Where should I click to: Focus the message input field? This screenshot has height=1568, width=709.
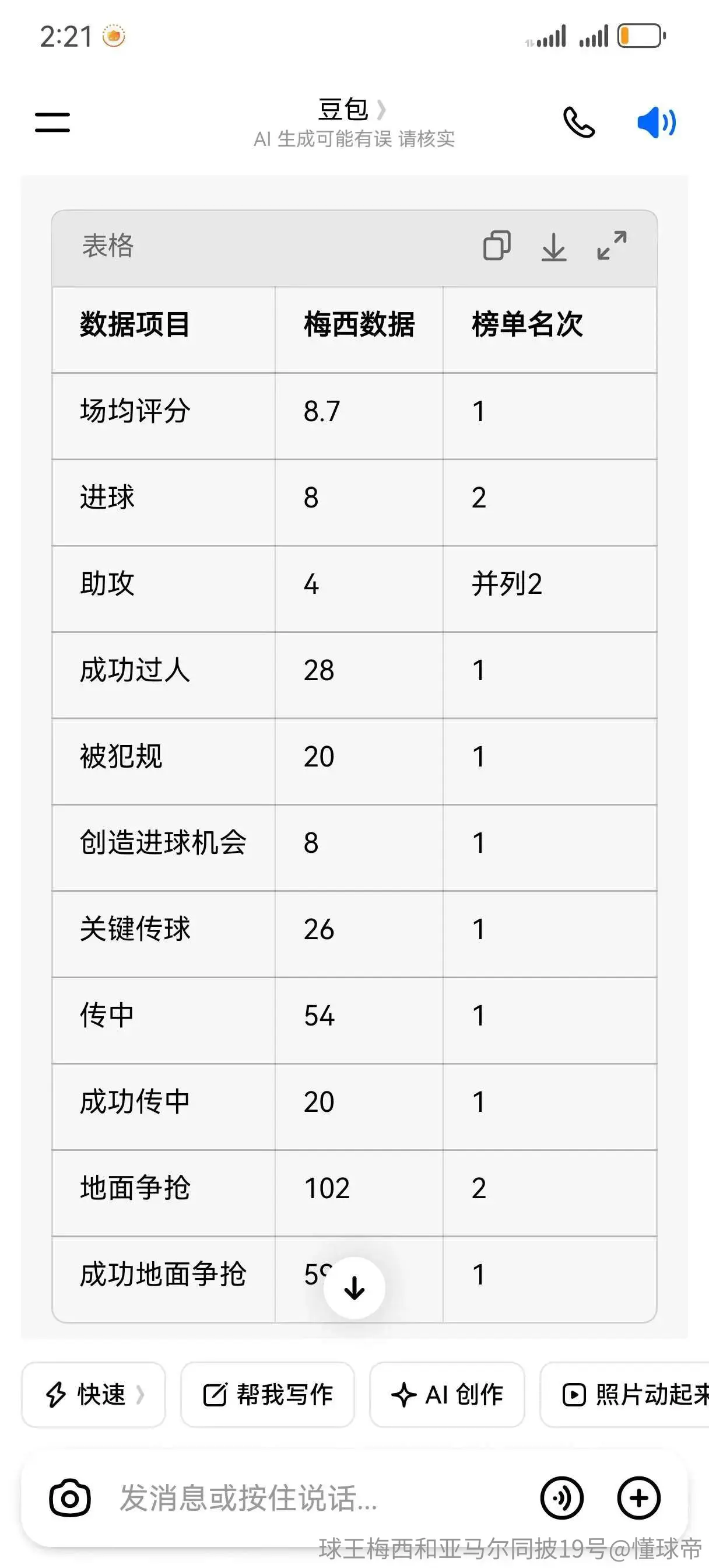[317, 1497]
